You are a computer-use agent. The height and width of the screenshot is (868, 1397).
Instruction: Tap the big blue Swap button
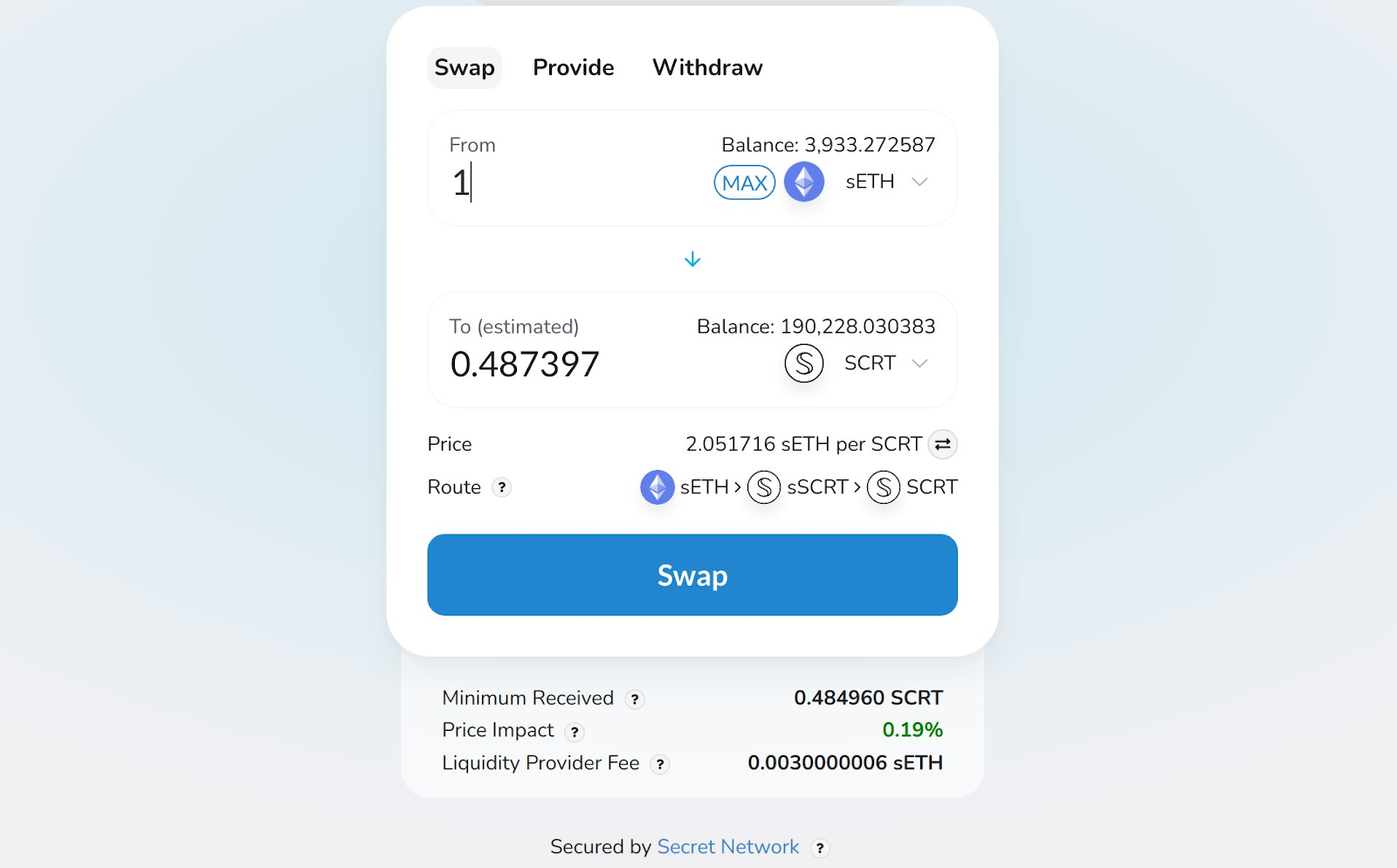coord(692,575)
